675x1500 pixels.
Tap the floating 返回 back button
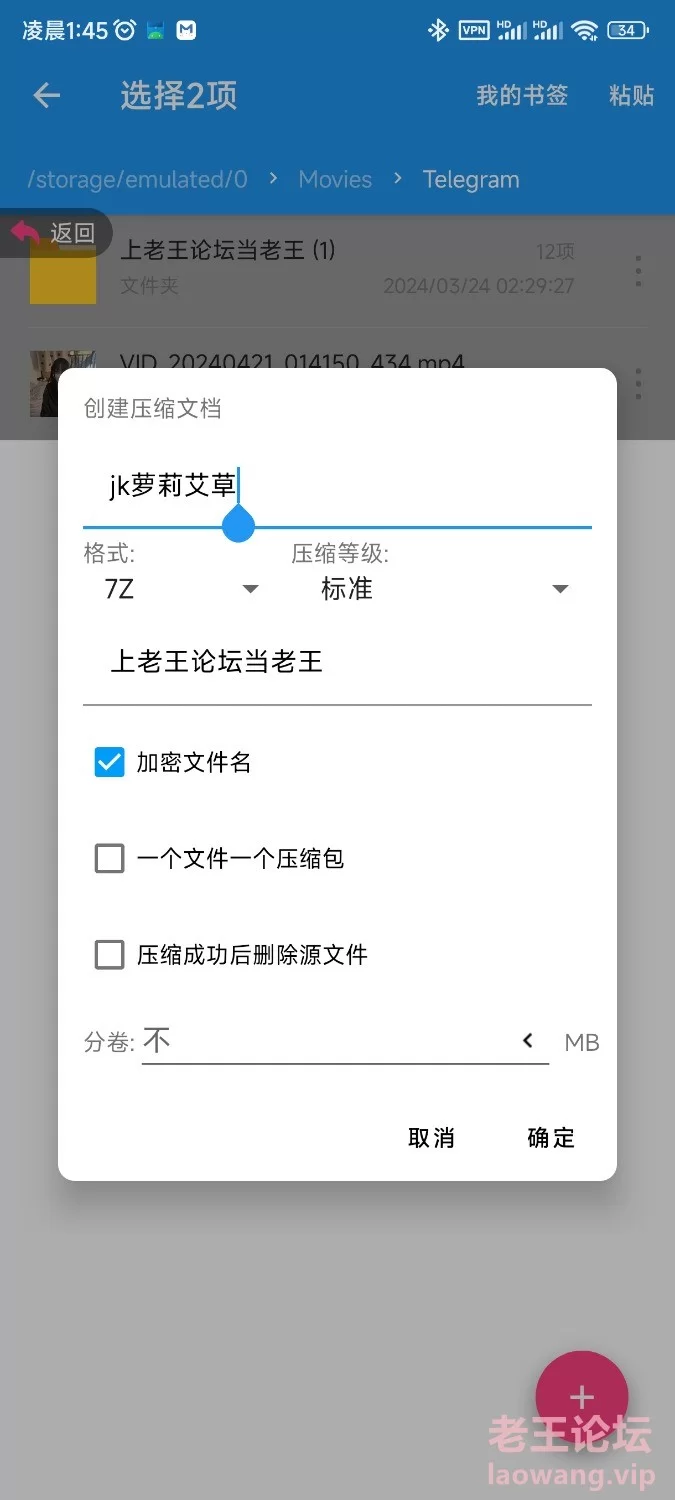(x=55, y=233)
